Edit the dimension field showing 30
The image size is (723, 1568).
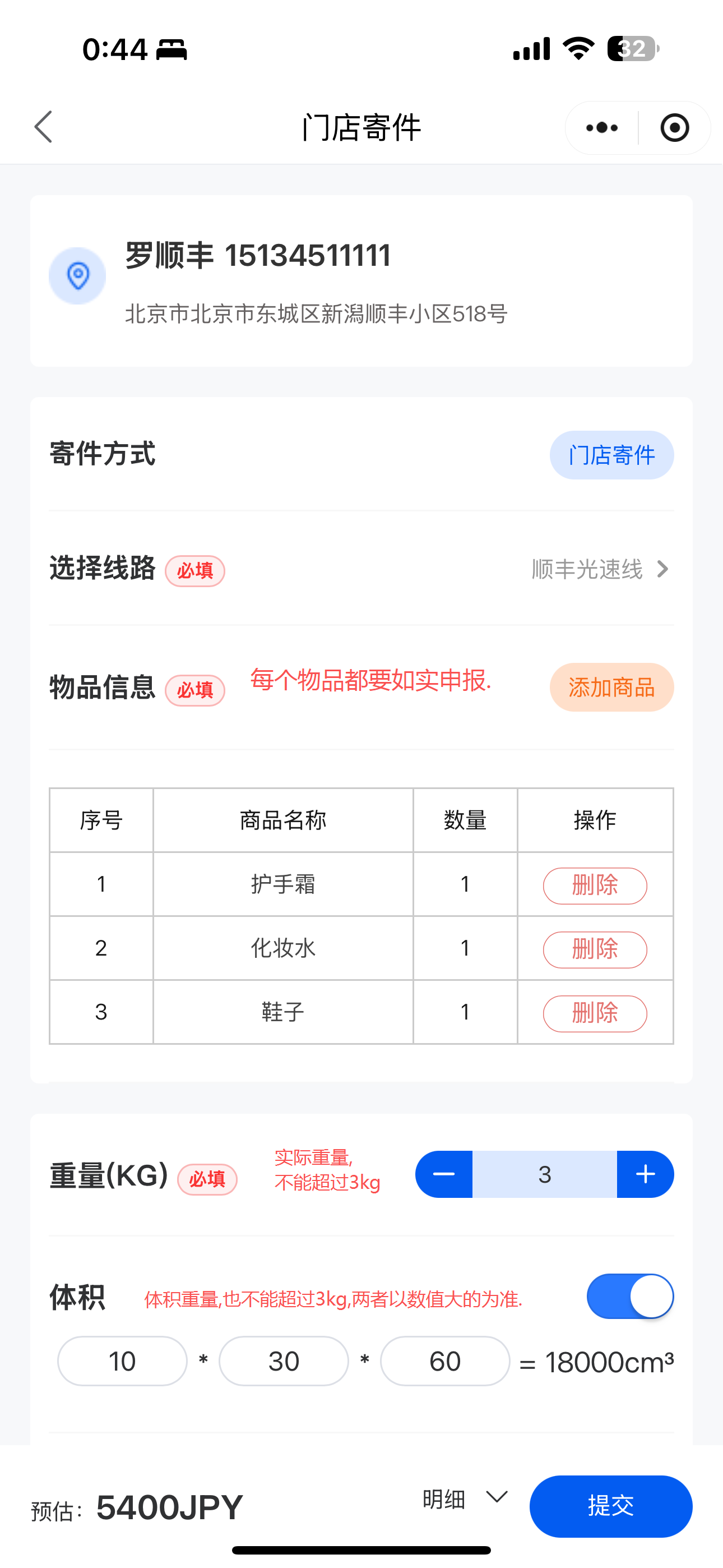(284, 1361)
